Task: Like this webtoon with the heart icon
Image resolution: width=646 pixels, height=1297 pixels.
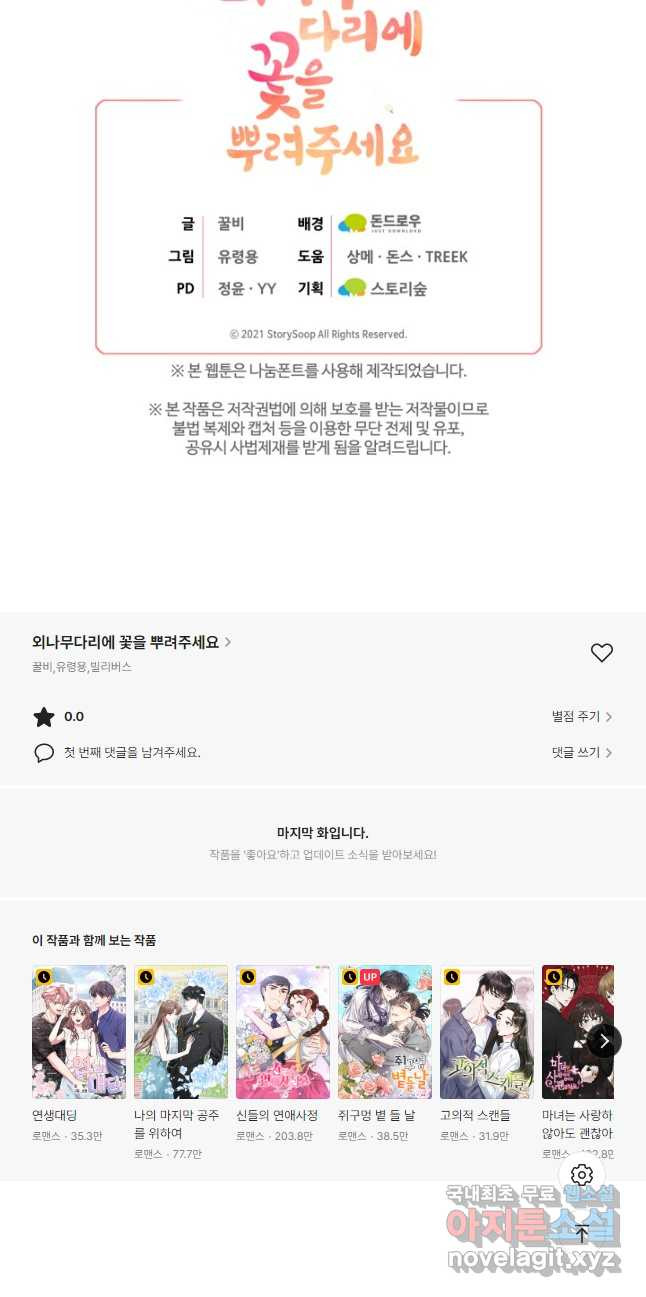Action: pos(601,653)
